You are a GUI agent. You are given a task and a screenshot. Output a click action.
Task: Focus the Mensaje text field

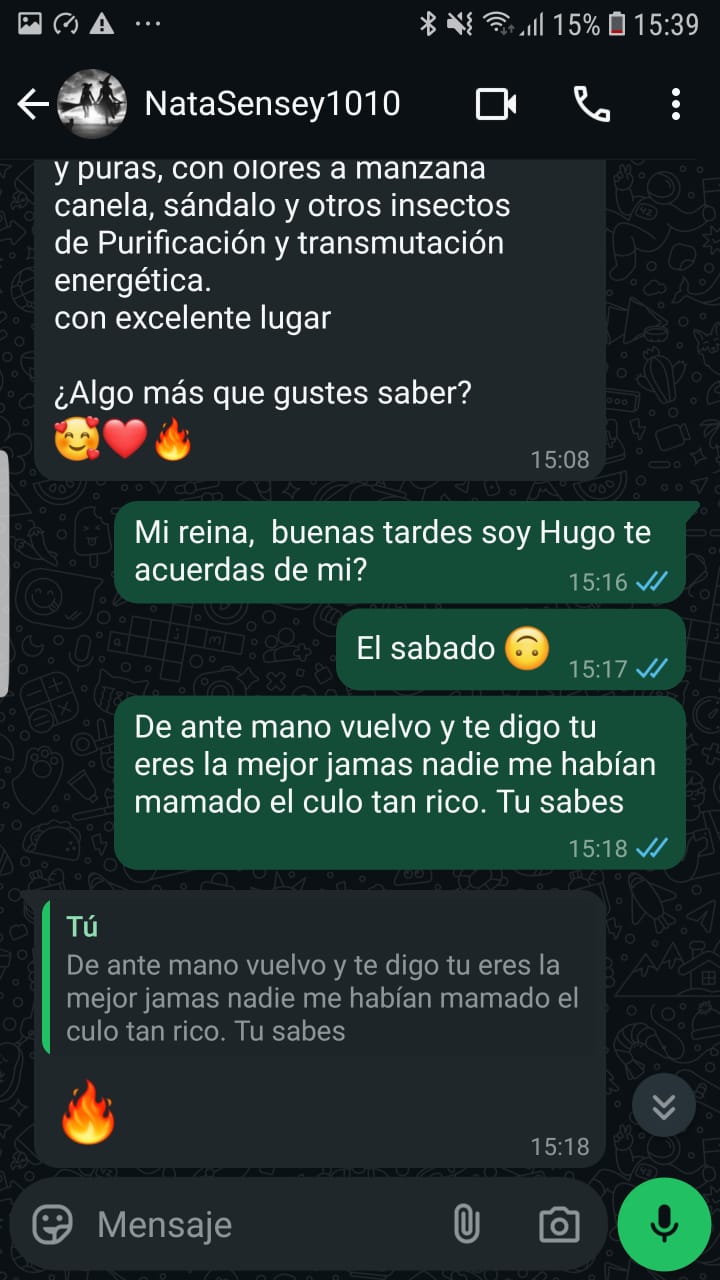tap(260, 1224)
